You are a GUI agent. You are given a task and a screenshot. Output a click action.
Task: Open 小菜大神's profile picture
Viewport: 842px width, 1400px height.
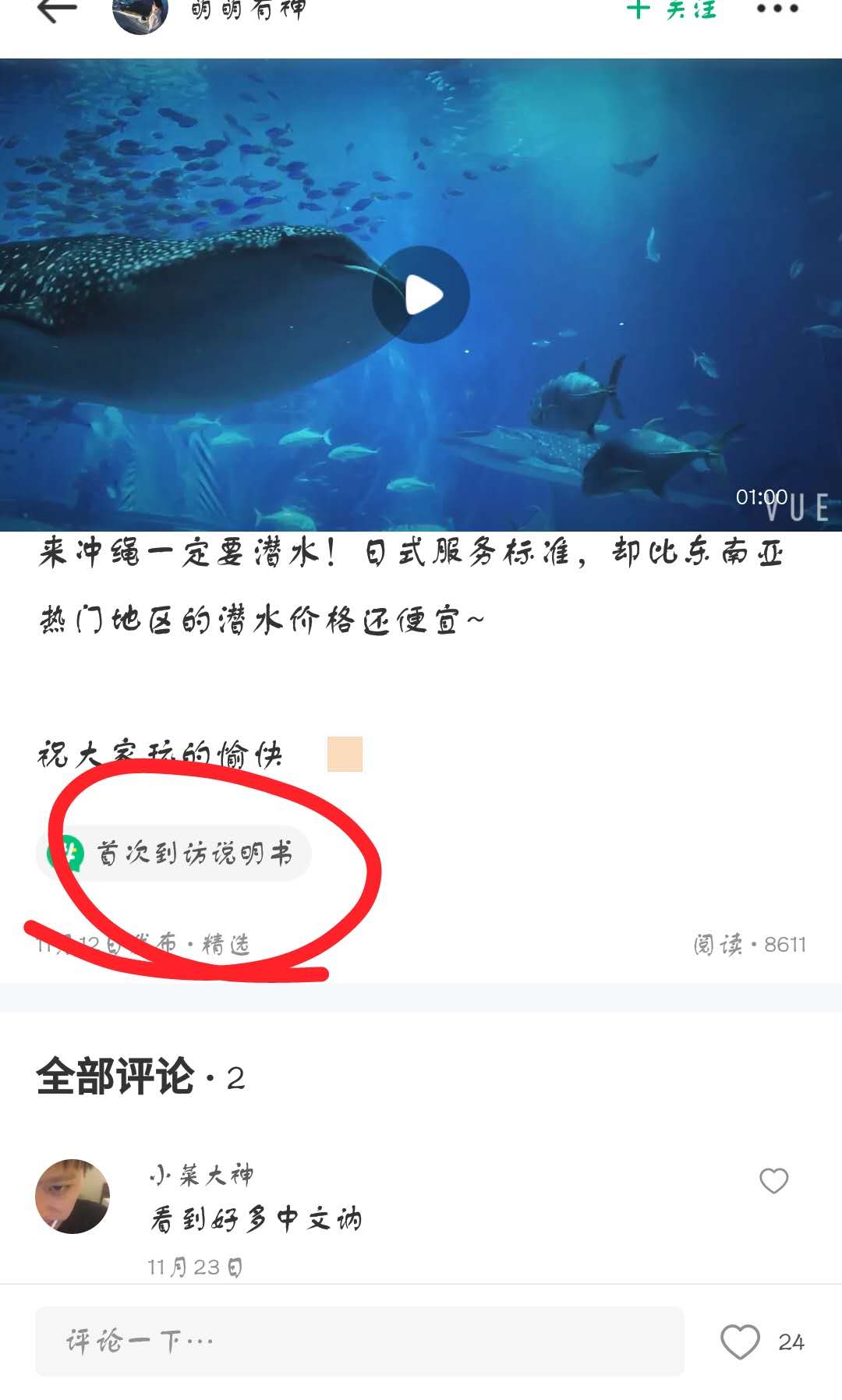tap(73, 1196)
